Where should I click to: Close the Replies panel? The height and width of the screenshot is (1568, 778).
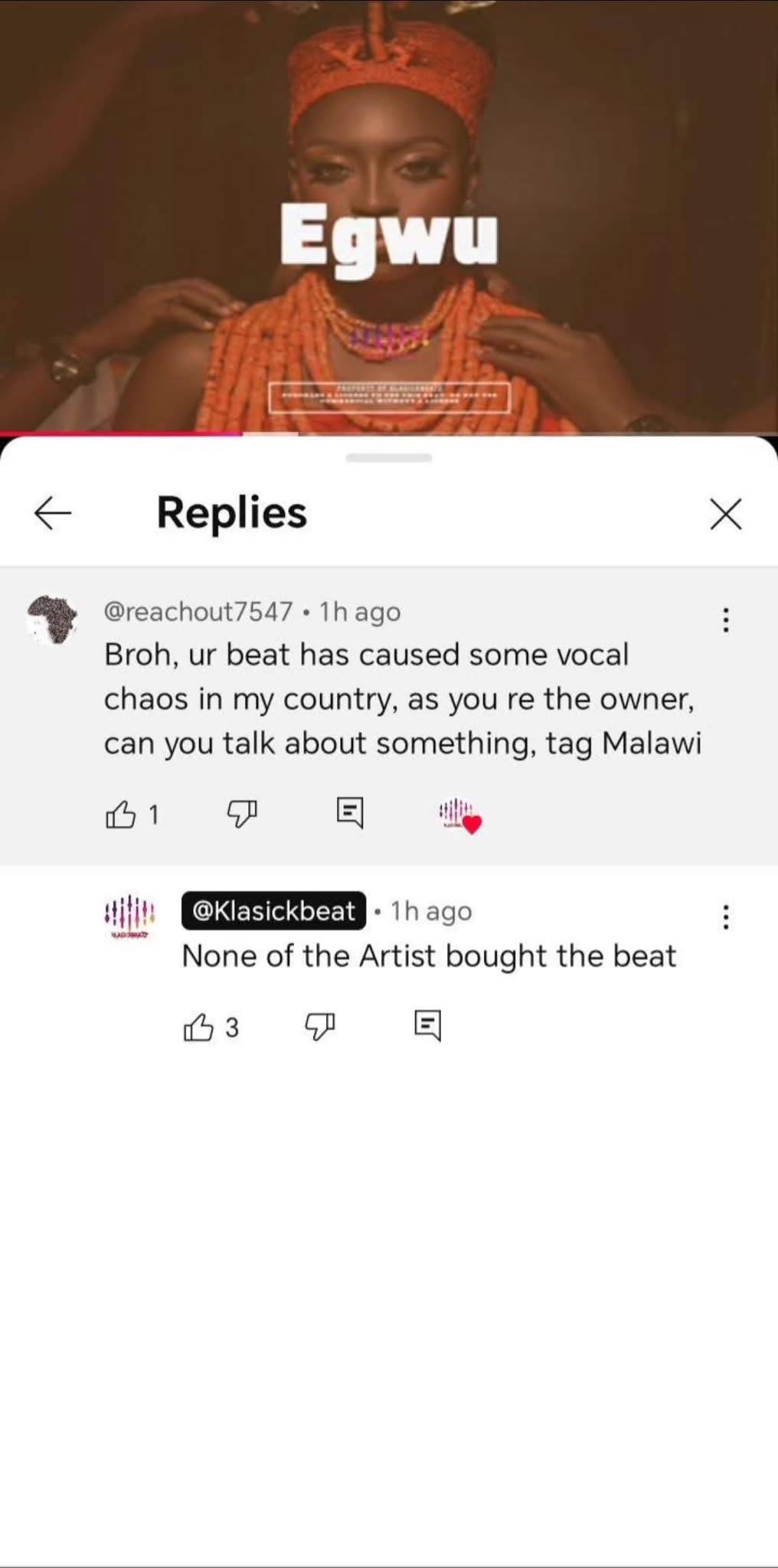725,514
